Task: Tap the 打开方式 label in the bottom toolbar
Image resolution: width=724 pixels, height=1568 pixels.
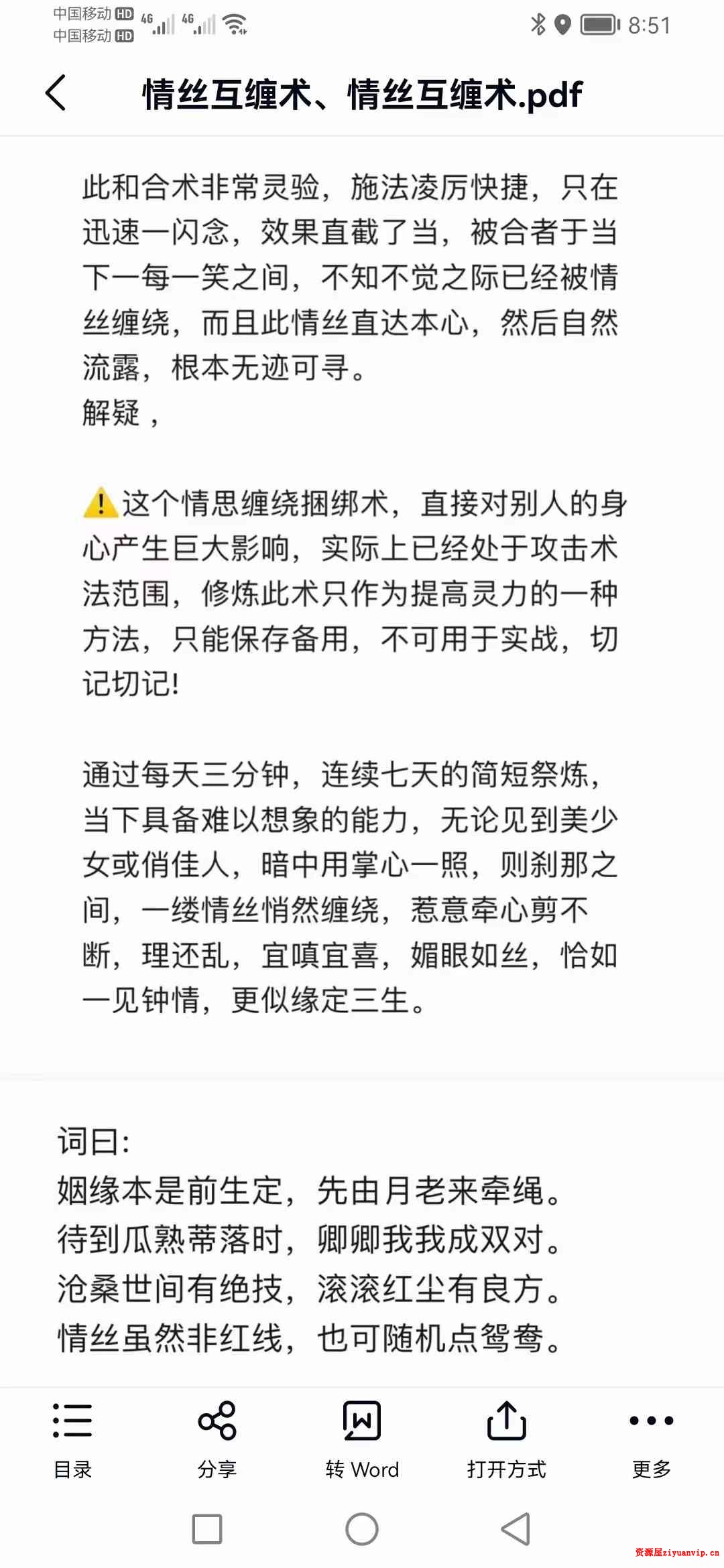Action: point(507,1469)
